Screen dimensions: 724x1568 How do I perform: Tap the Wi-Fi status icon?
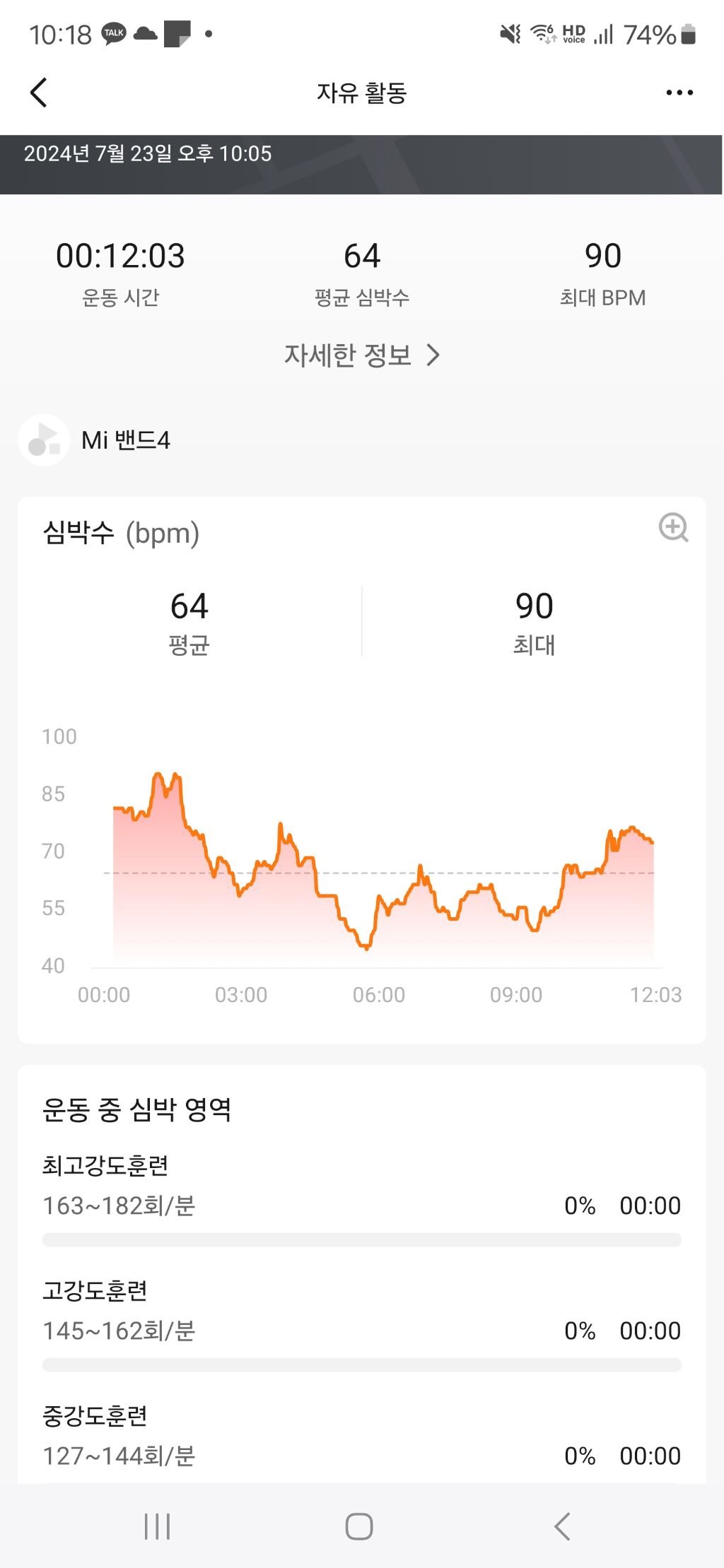544,33
